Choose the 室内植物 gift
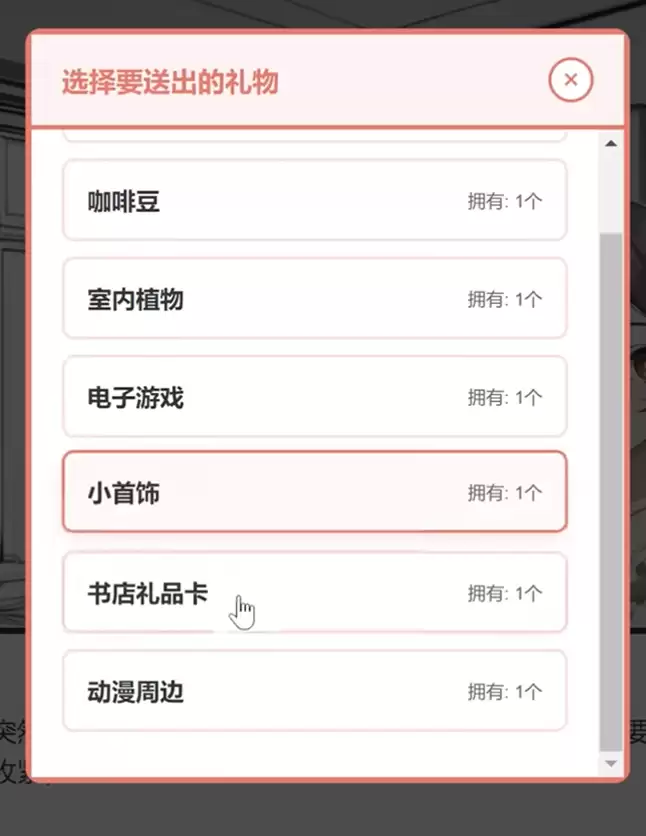Image resolution: width=646 pixels, height=836 pixels. [x=314, y=299]
